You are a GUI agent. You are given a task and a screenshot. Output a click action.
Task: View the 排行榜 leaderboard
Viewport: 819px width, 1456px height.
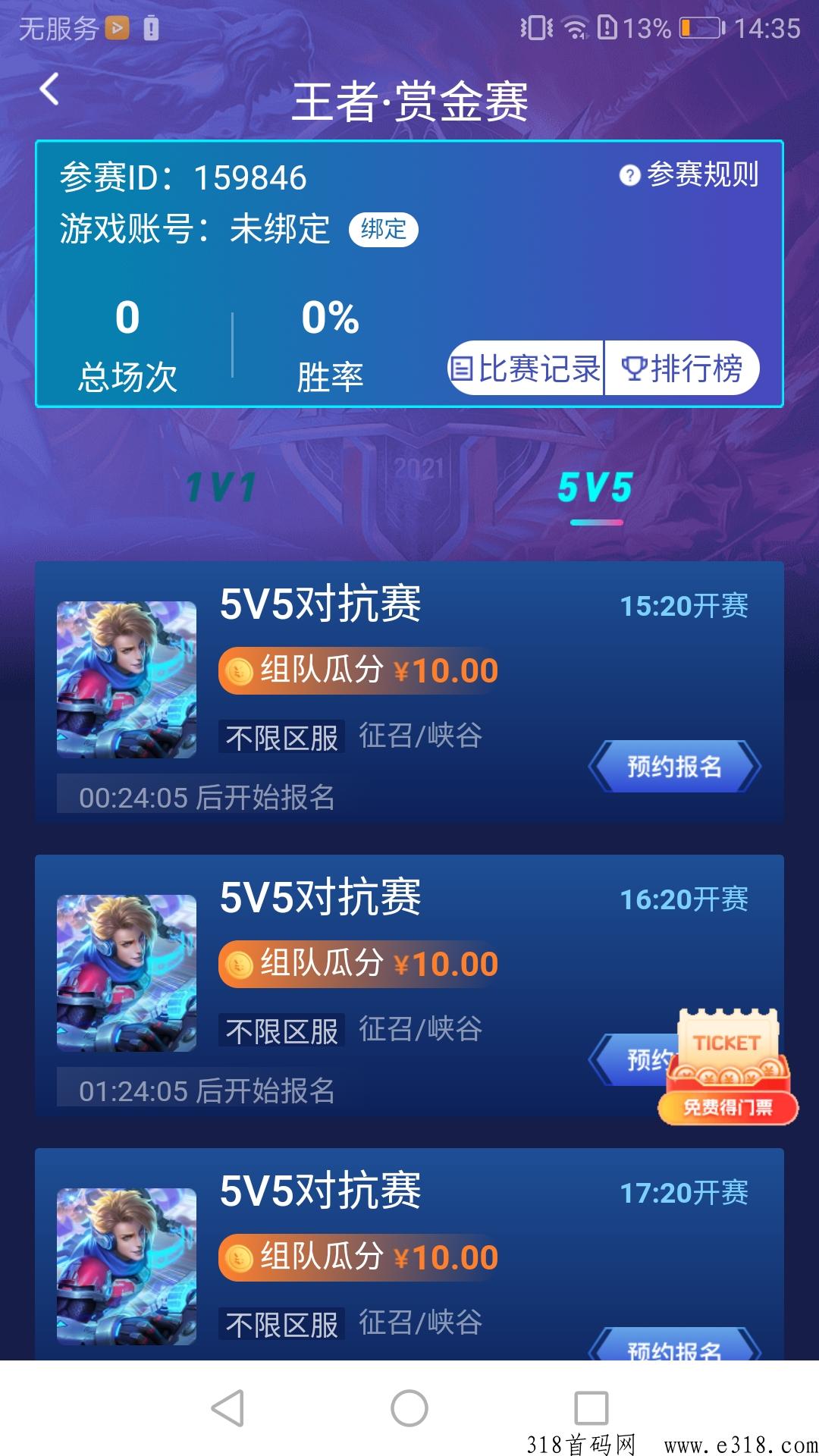pos(682,369)
